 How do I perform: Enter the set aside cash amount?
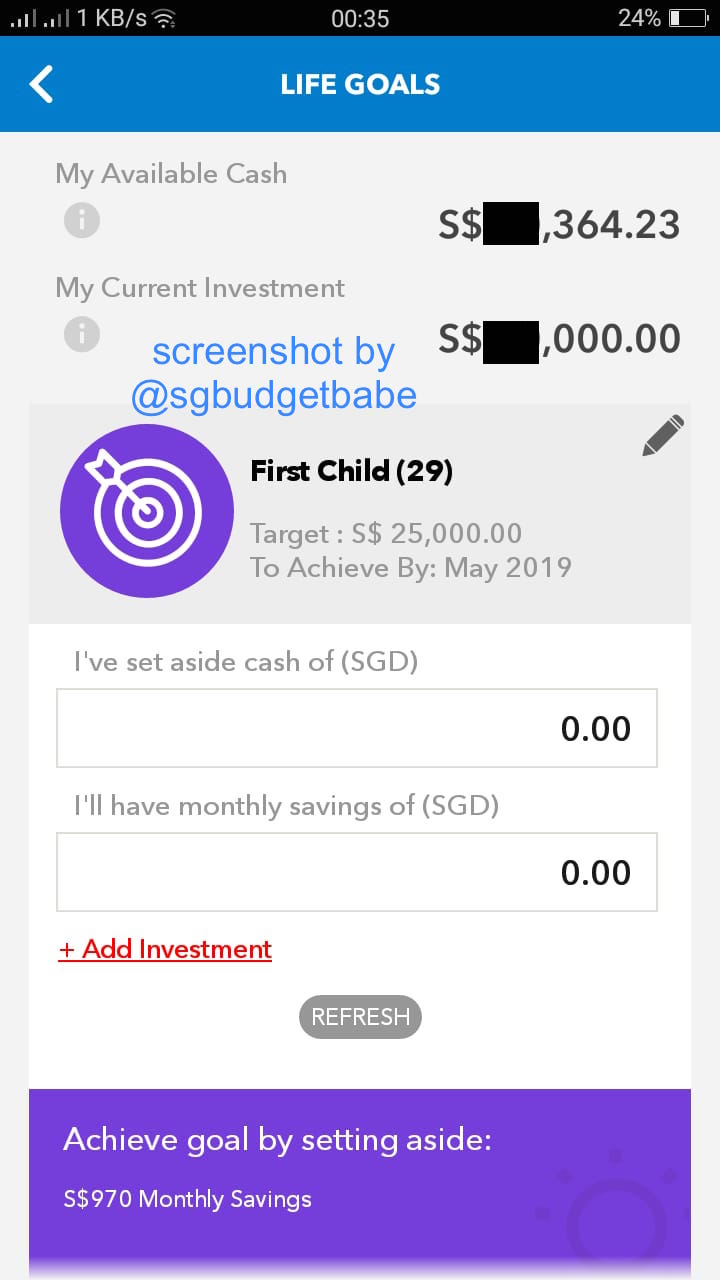point(357,728)
